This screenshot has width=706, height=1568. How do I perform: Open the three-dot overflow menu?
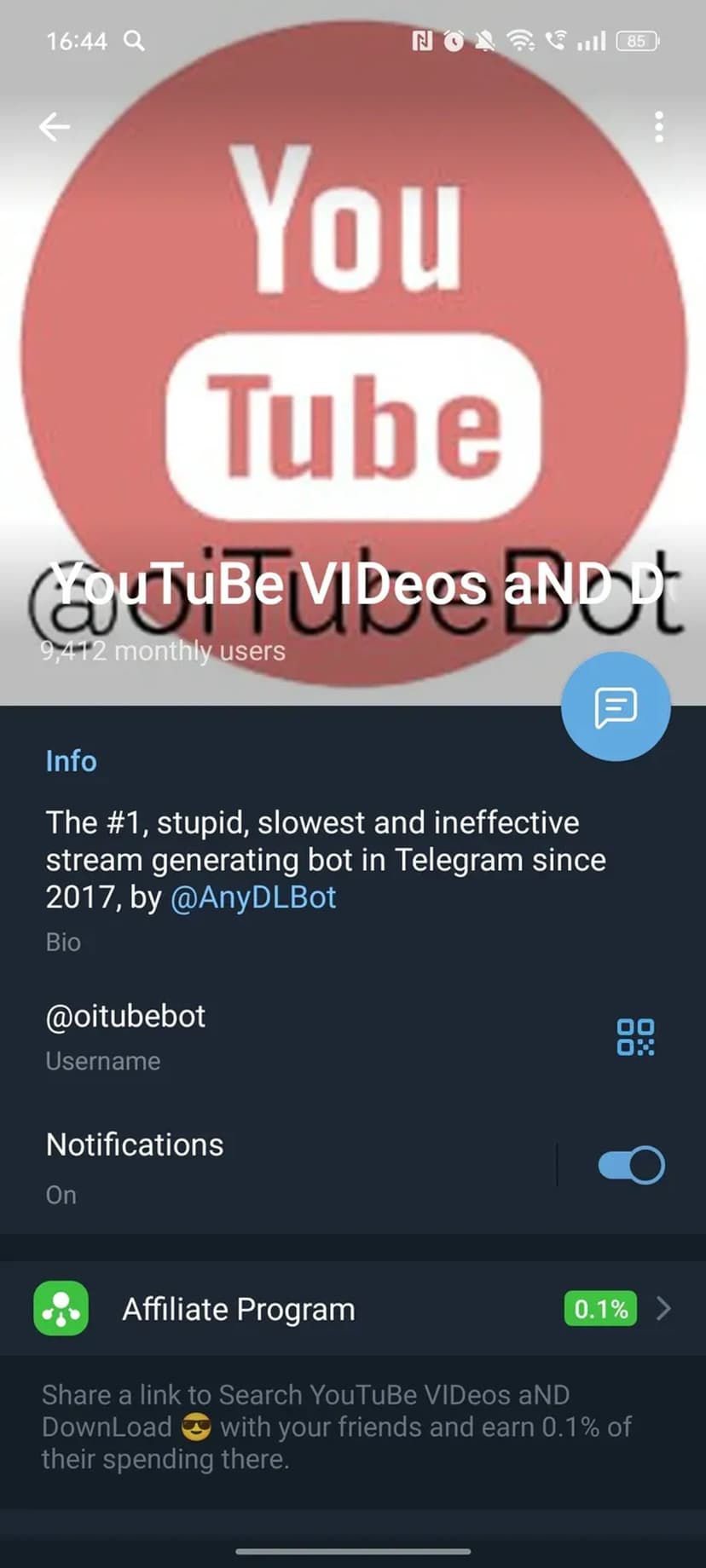(658, 127)
